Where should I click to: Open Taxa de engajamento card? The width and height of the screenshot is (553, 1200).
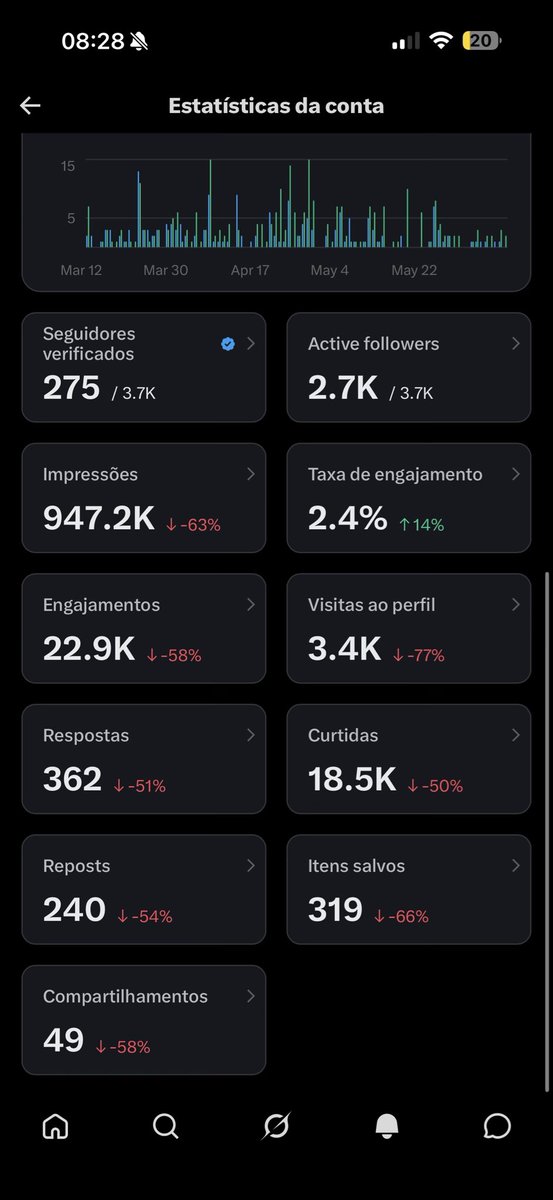click(x=409, y=498)
